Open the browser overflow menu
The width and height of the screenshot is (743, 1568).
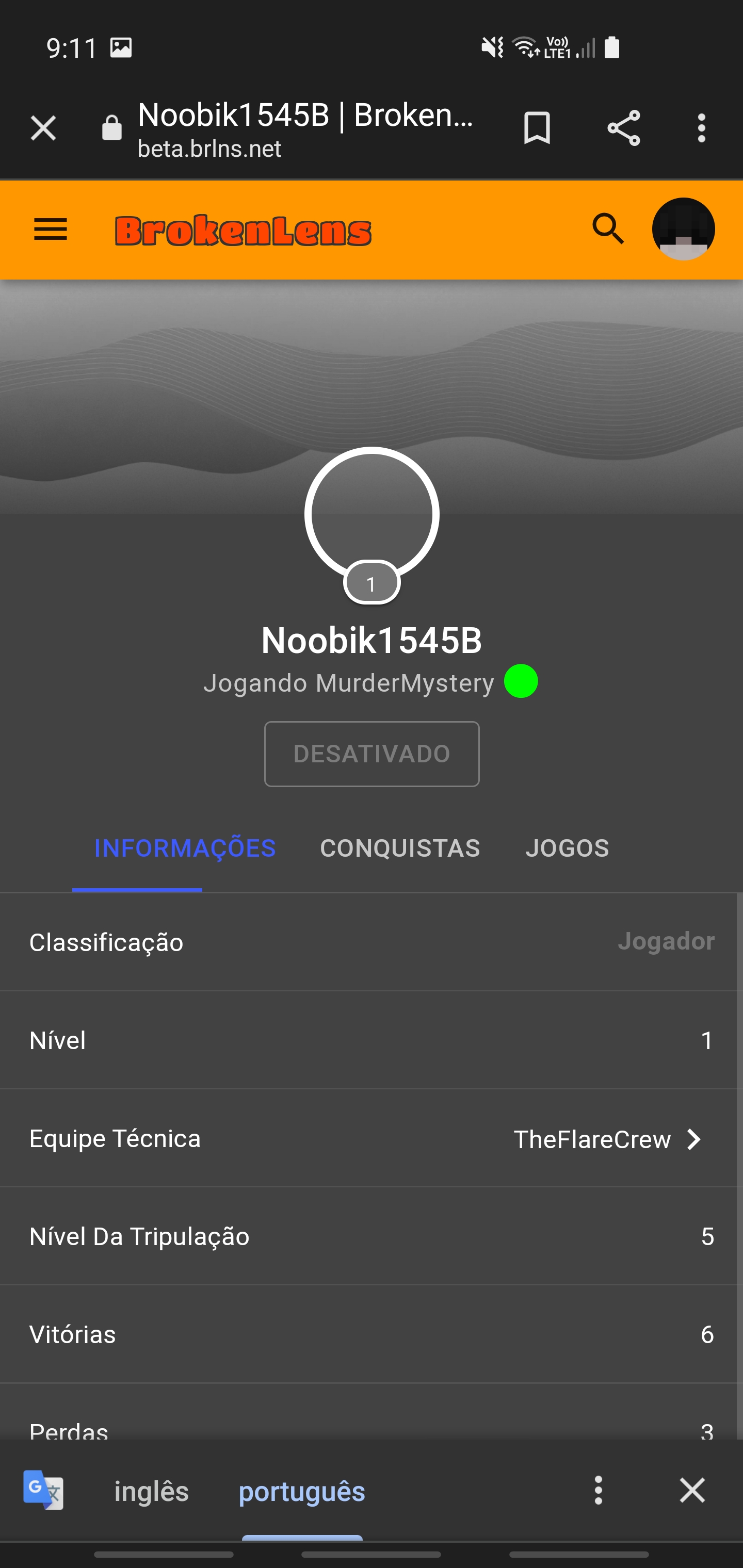[x=702, y=128]
